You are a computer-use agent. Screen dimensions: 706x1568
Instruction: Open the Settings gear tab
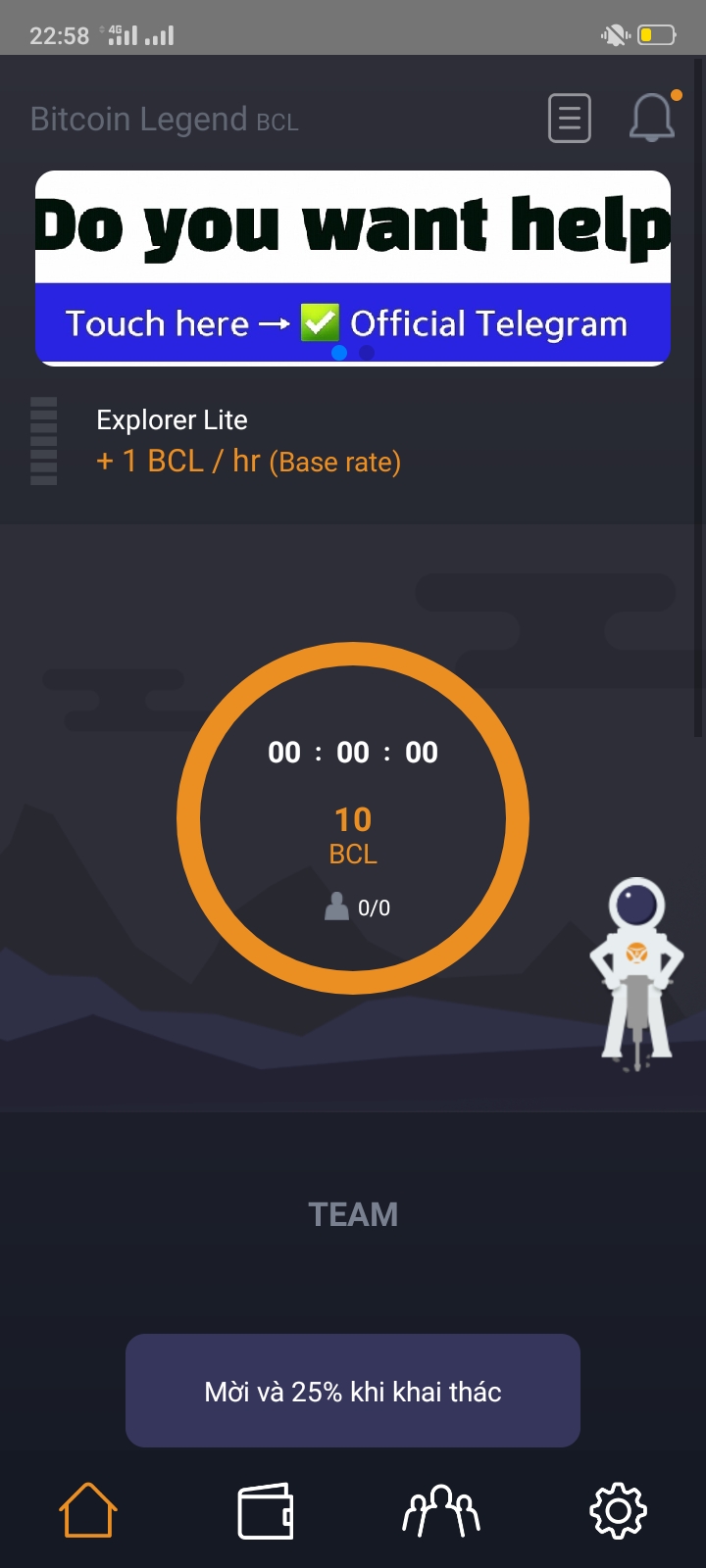point(618,1510)
